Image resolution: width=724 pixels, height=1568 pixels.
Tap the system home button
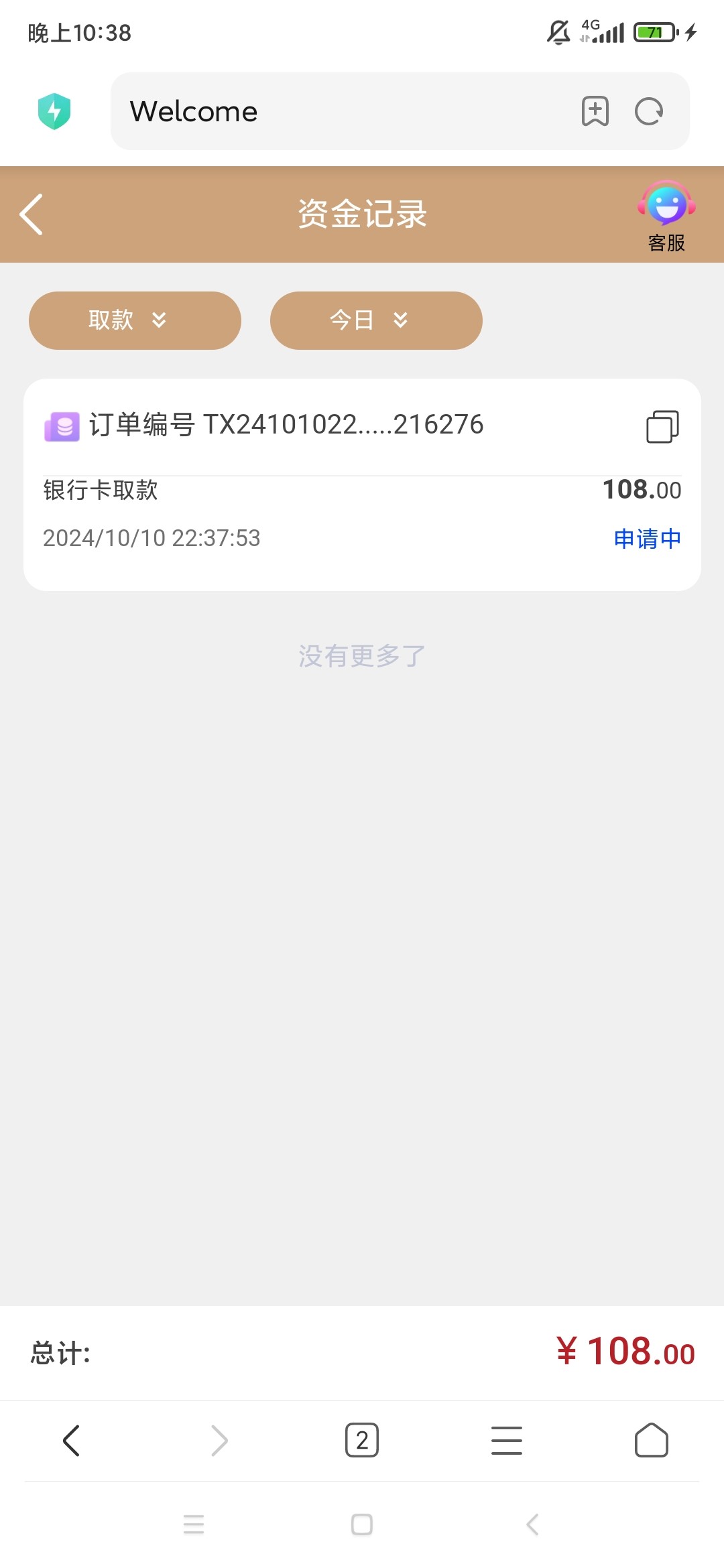coord(362,1524)
